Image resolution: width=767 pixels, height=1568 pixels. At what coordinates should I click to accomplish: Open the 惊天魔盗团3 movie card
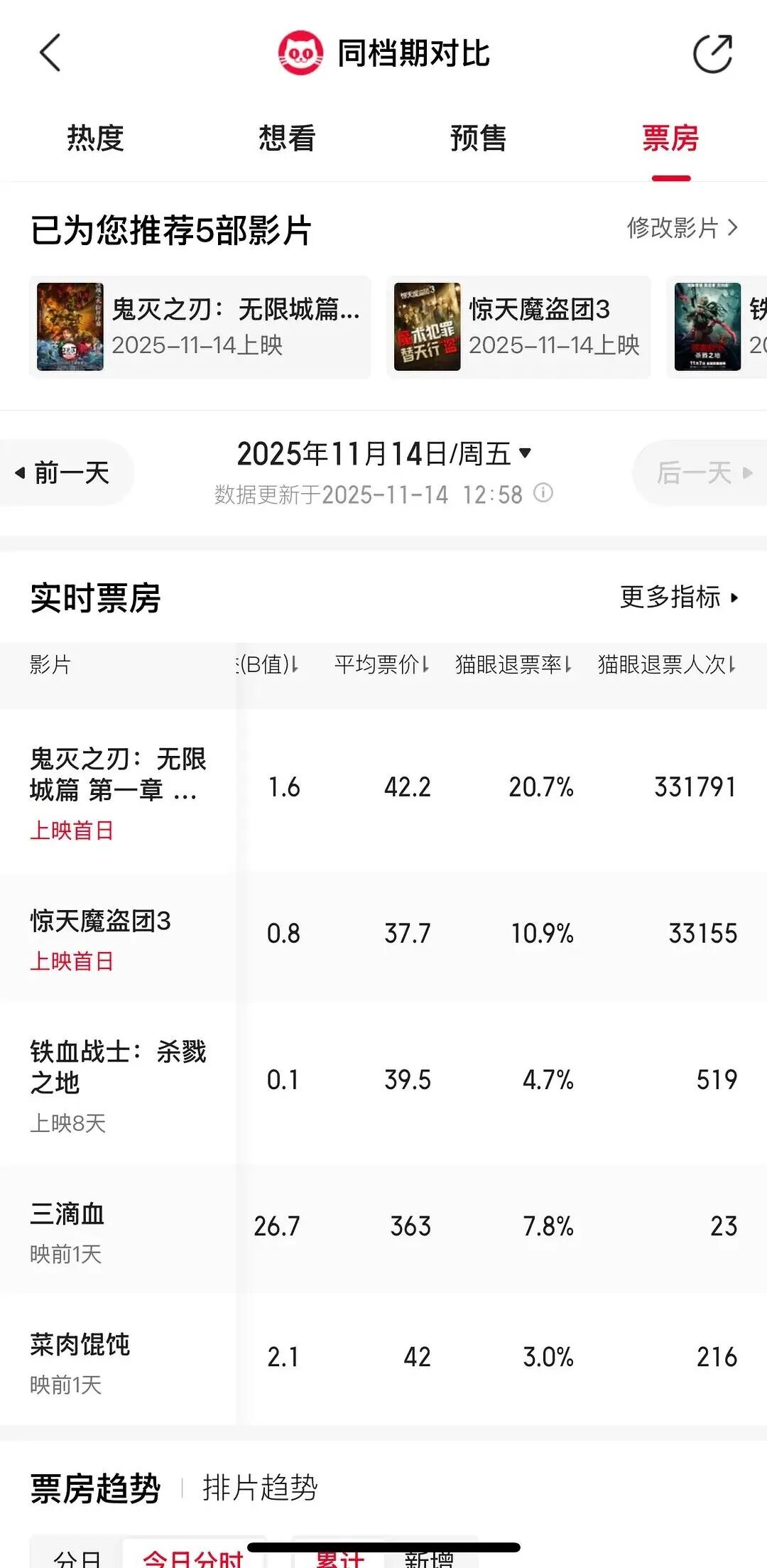(x=518, y=327)
